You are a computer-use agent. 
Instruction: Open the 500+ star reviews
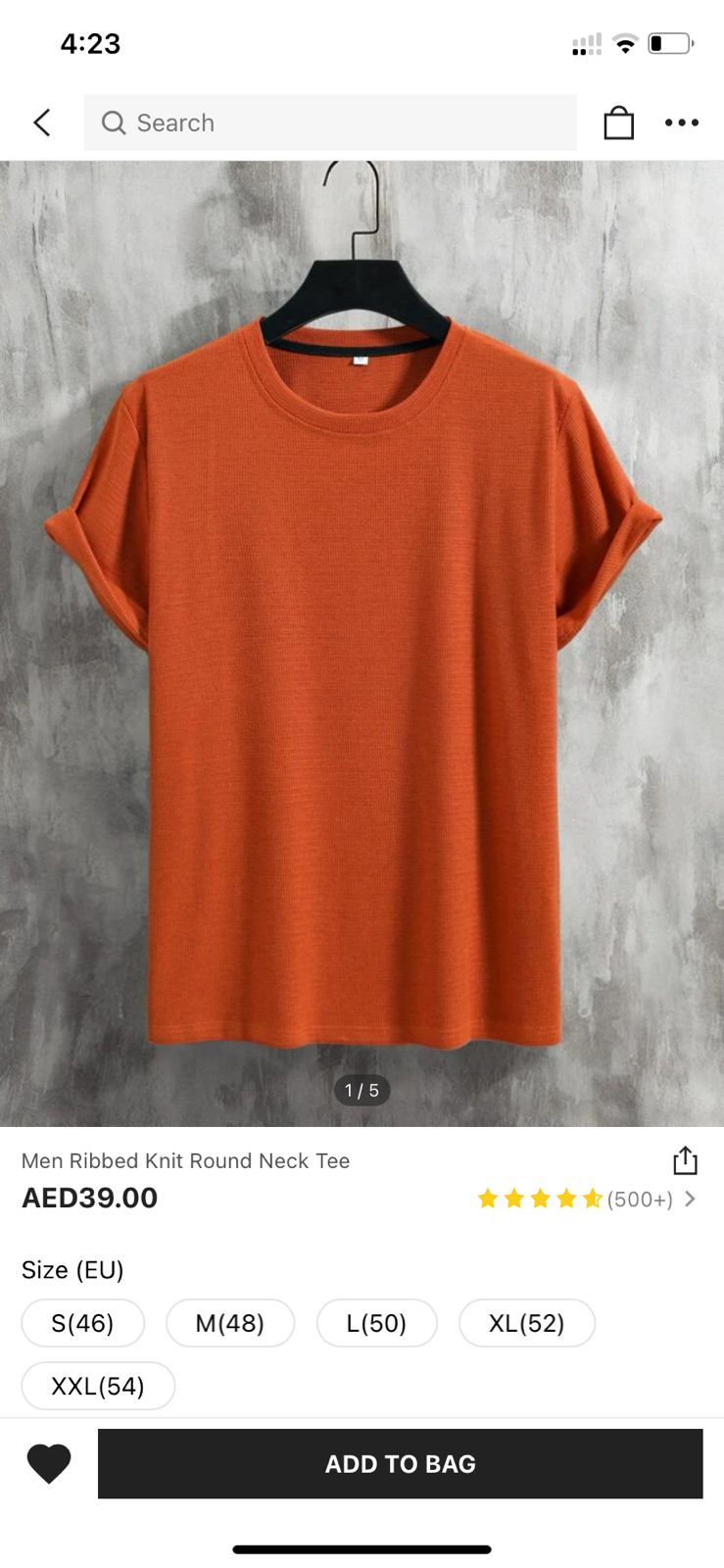[x=587, y=1199]
